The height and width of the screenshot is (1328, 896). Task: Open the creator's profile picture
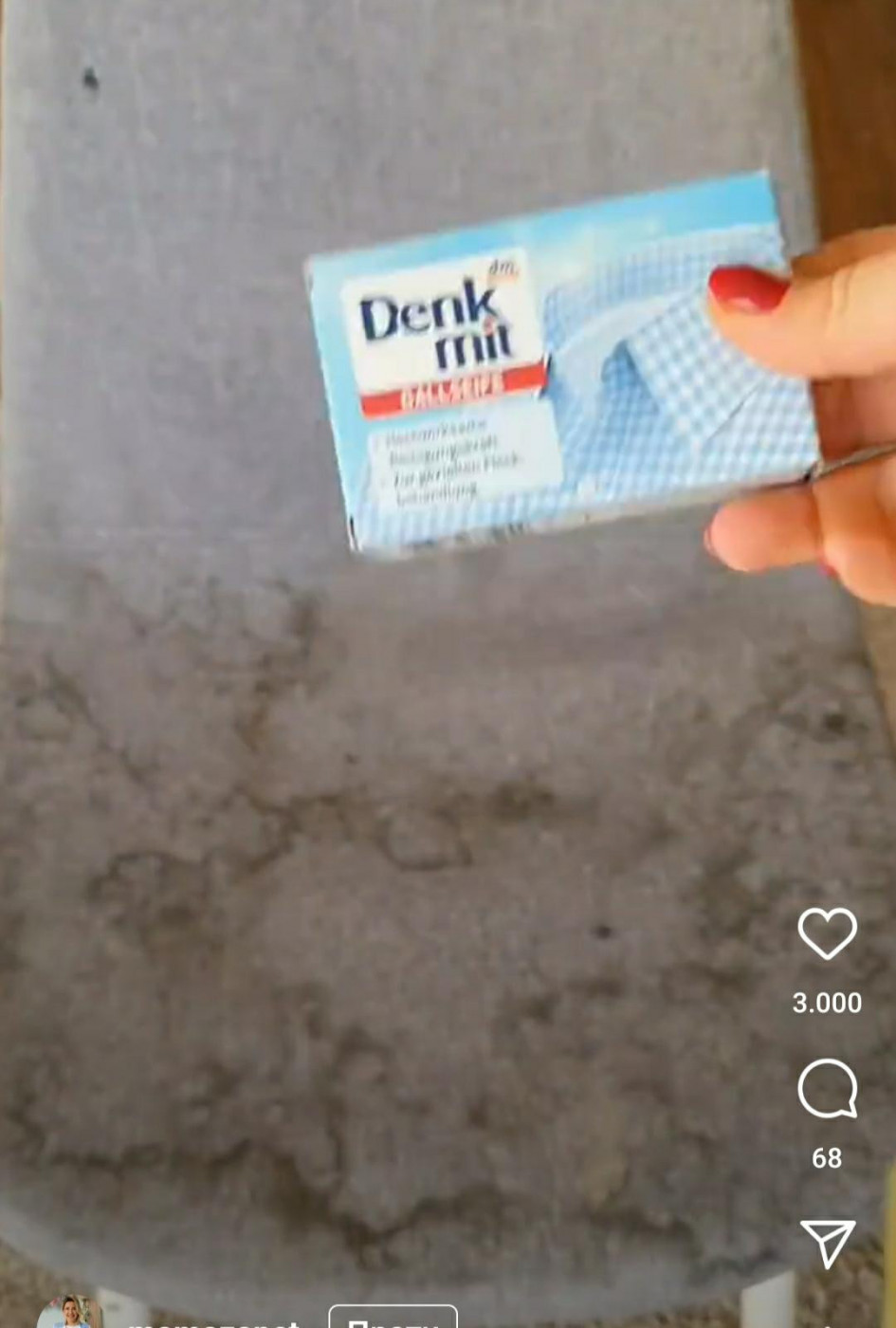pyautogui.click(x=68, y=1314)
